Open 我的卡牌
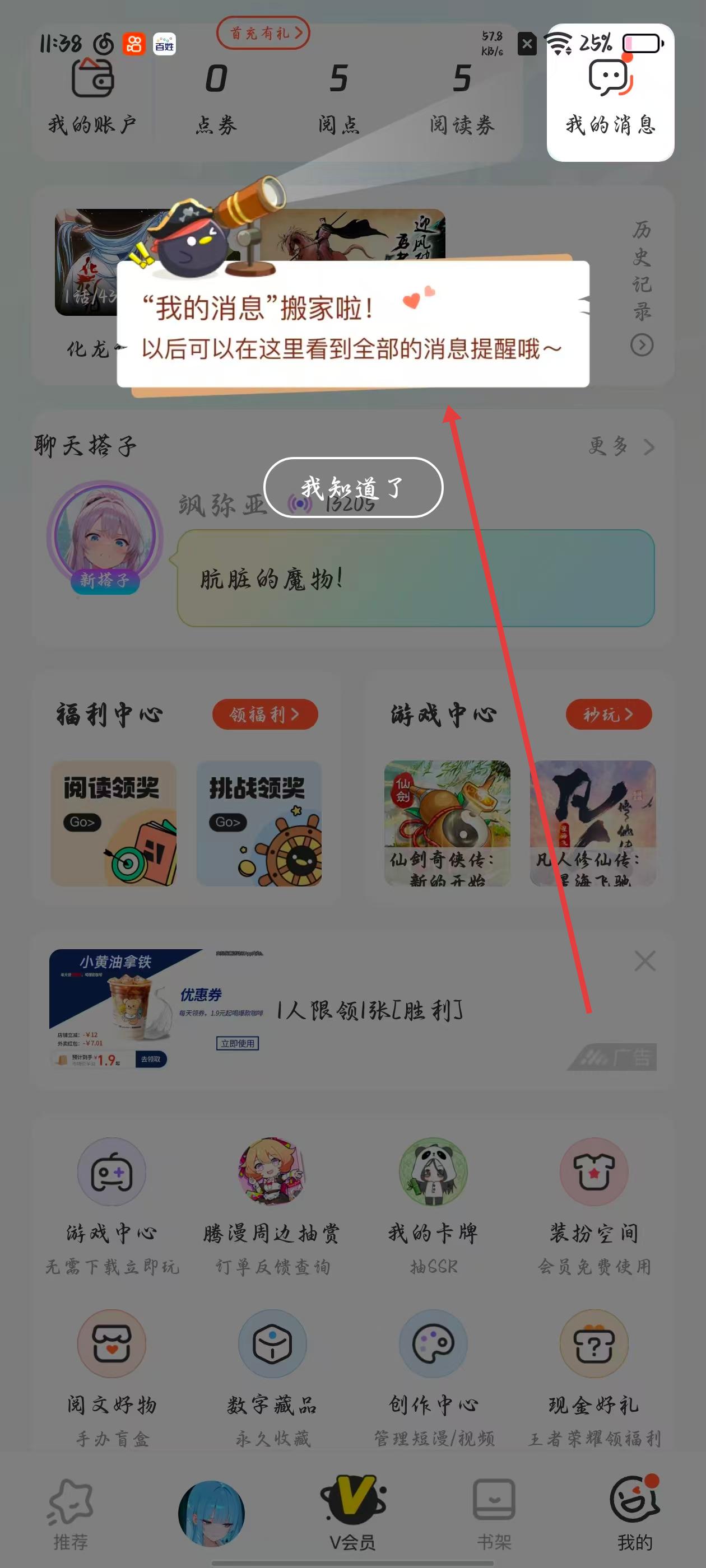706x1568 pixels. pyautogui.click(x=433, y=1190)
